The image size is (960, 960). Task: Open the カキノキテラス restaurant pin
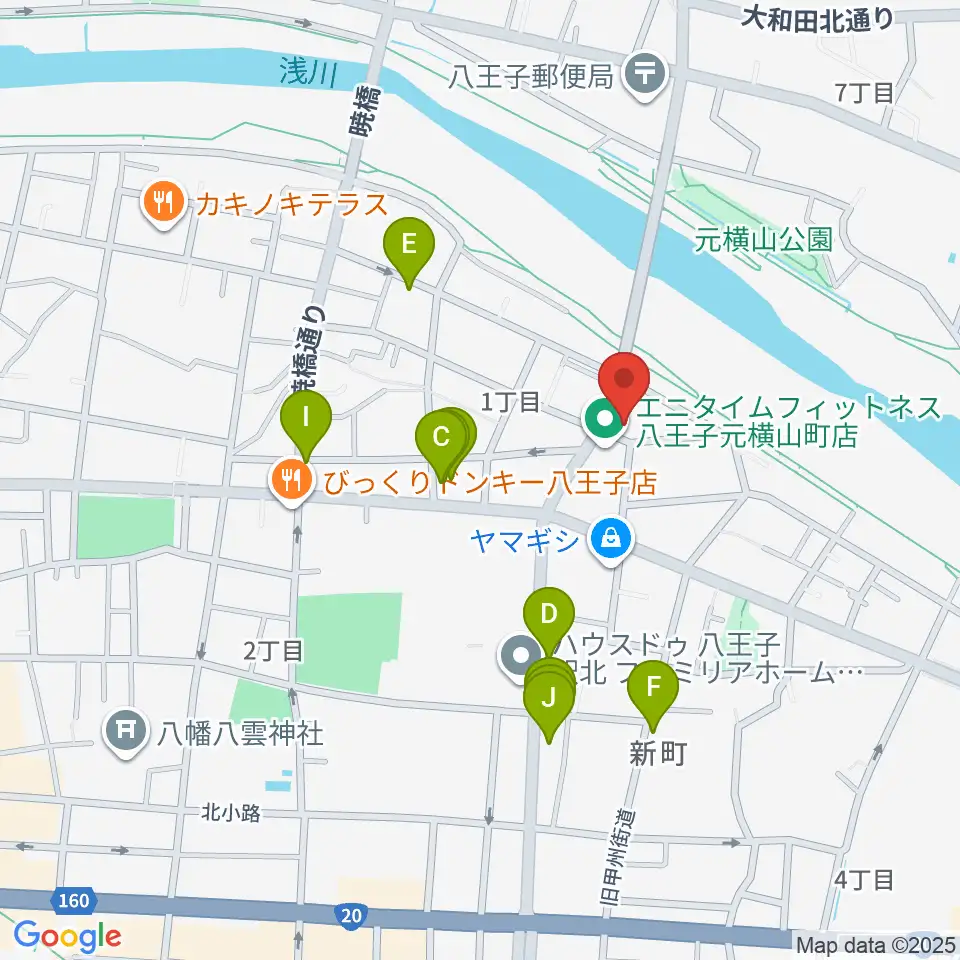tap(163, 204)
